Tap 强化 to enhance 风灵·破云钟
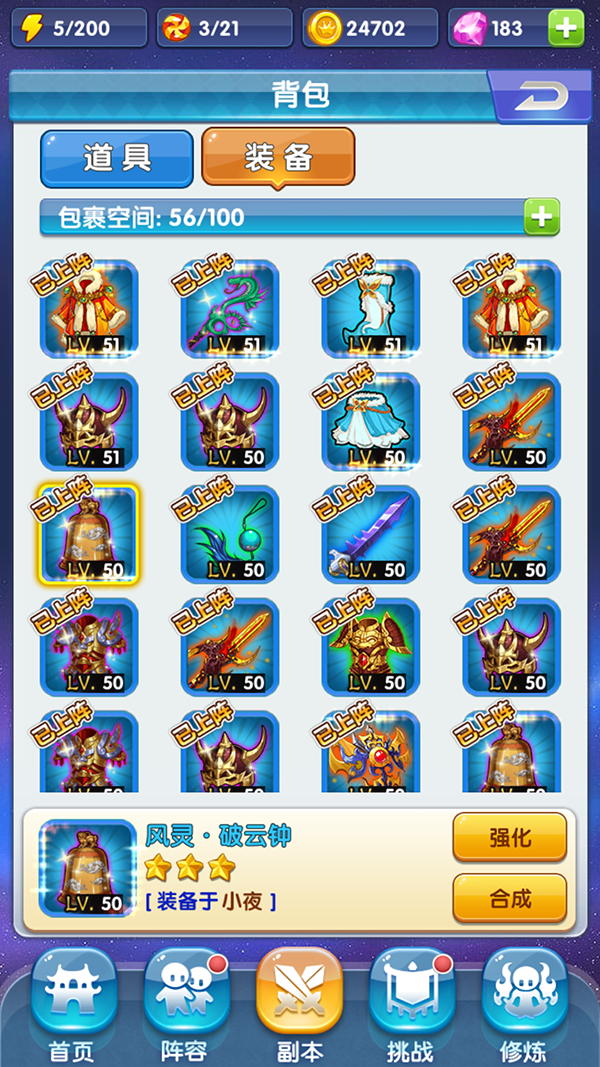600x1067 pixels. [509, 837]
